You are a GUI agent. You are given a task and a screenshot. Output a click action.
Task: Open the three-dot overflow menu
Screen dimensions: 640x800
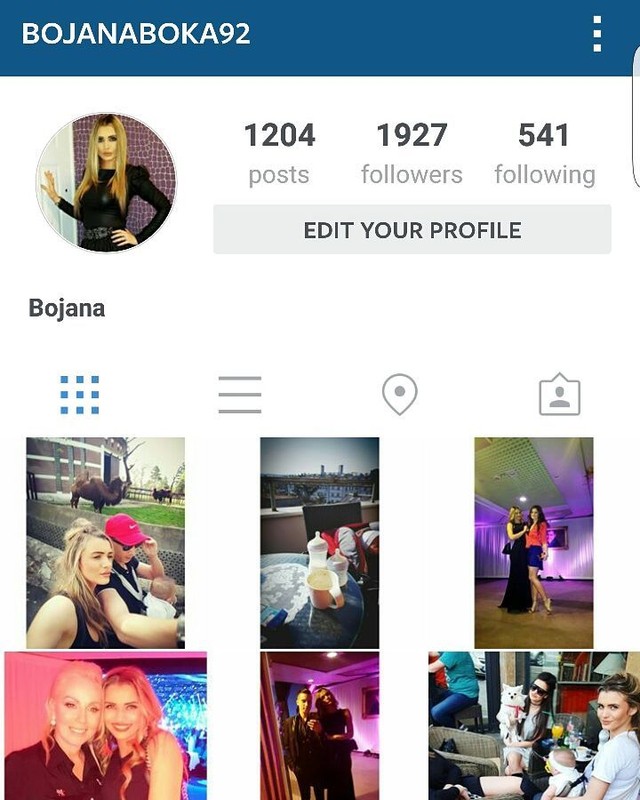[x=597, y=34]
